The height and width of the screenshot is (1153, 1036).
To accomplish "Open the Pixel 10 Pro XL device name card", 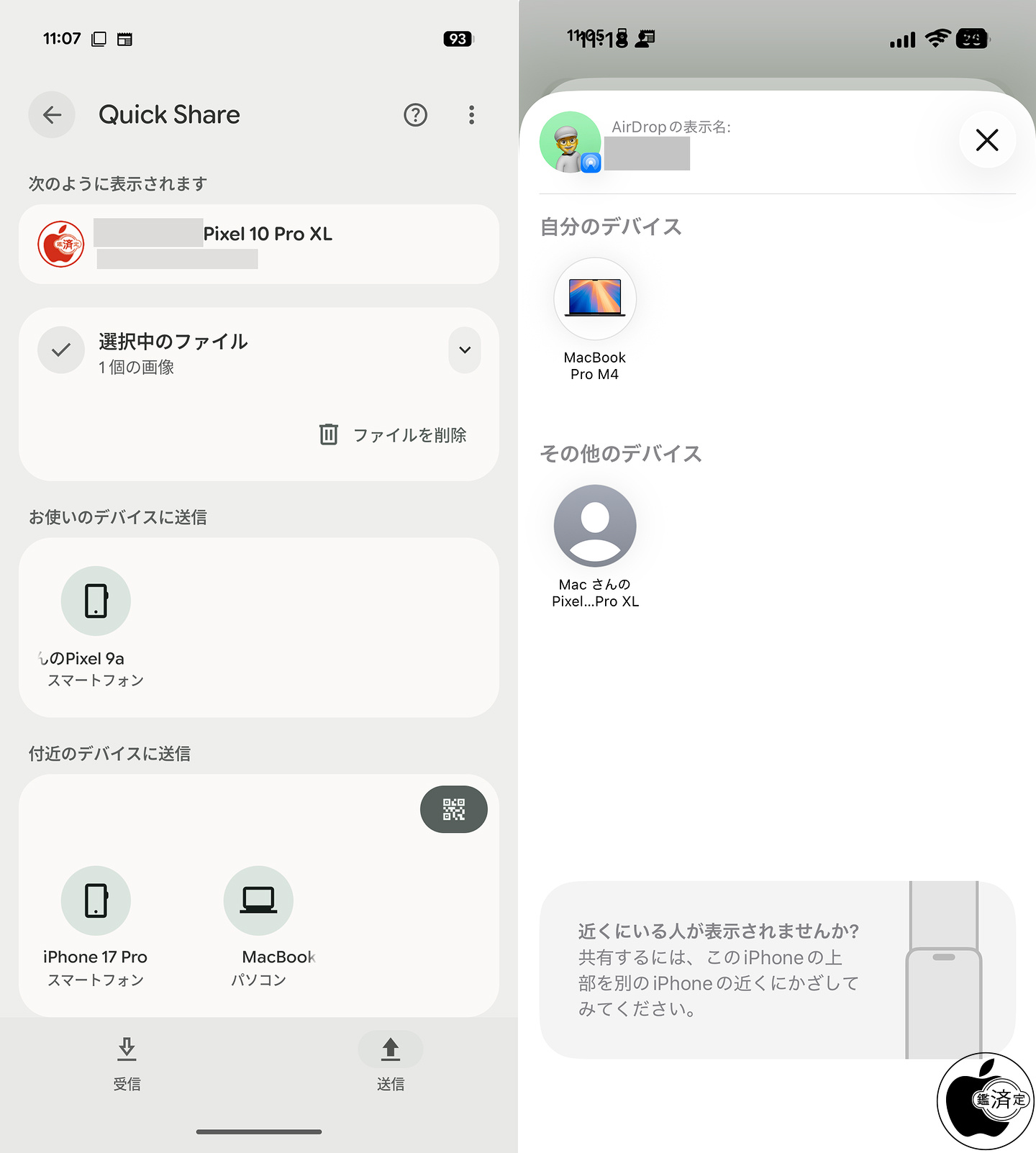I will click(258, 244).
